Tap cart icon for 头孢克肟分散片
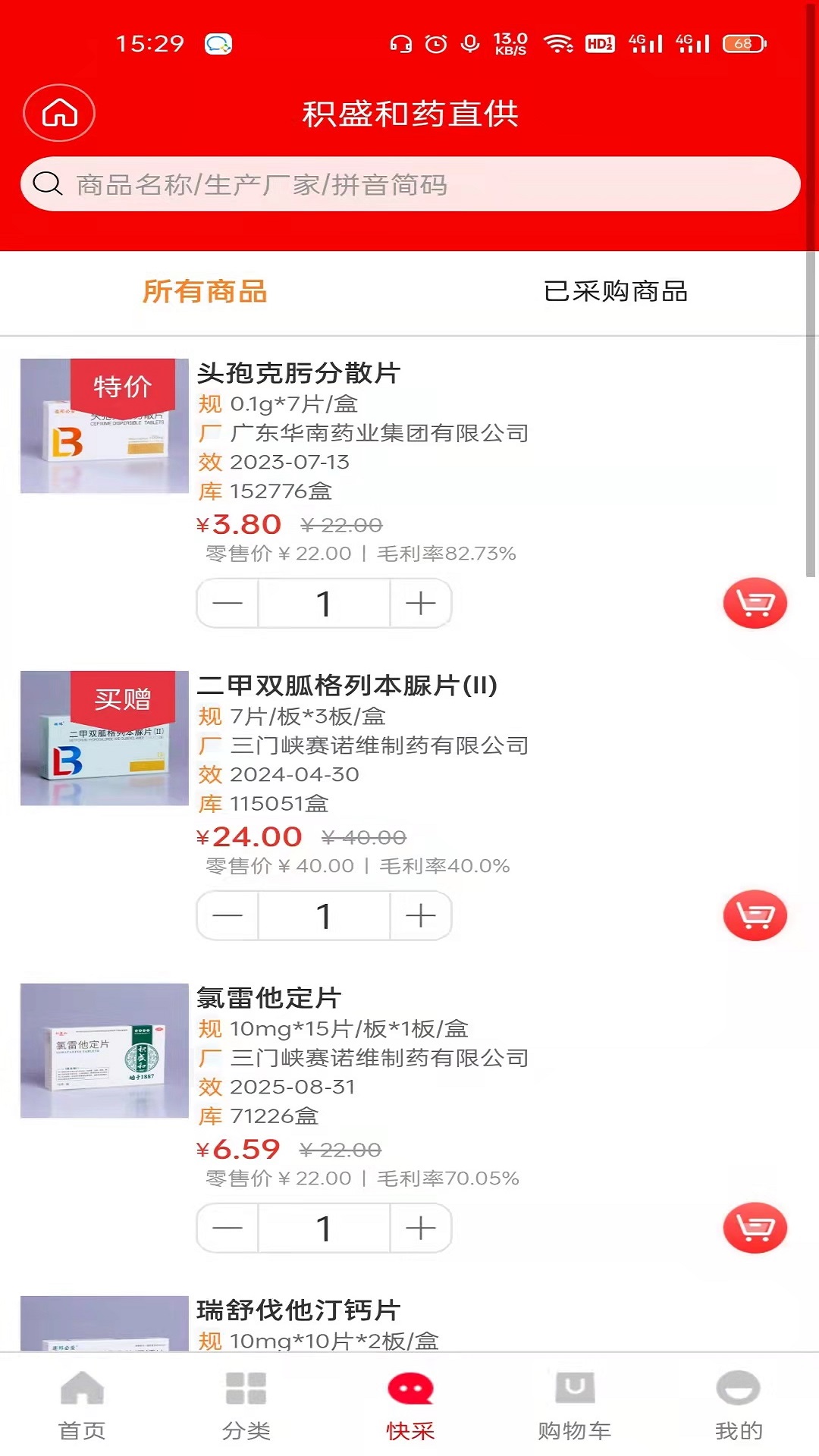 (x=755, y=603)
